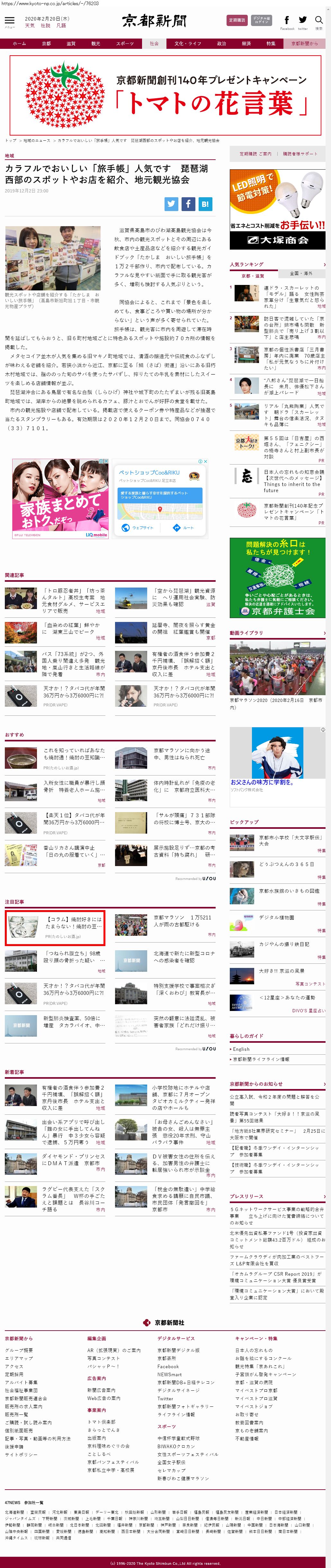Open the English link in 暮らしのガイド
The height and width of the screenshot is (1568, 331).
pyautogui.click(x=241, y=1049)
